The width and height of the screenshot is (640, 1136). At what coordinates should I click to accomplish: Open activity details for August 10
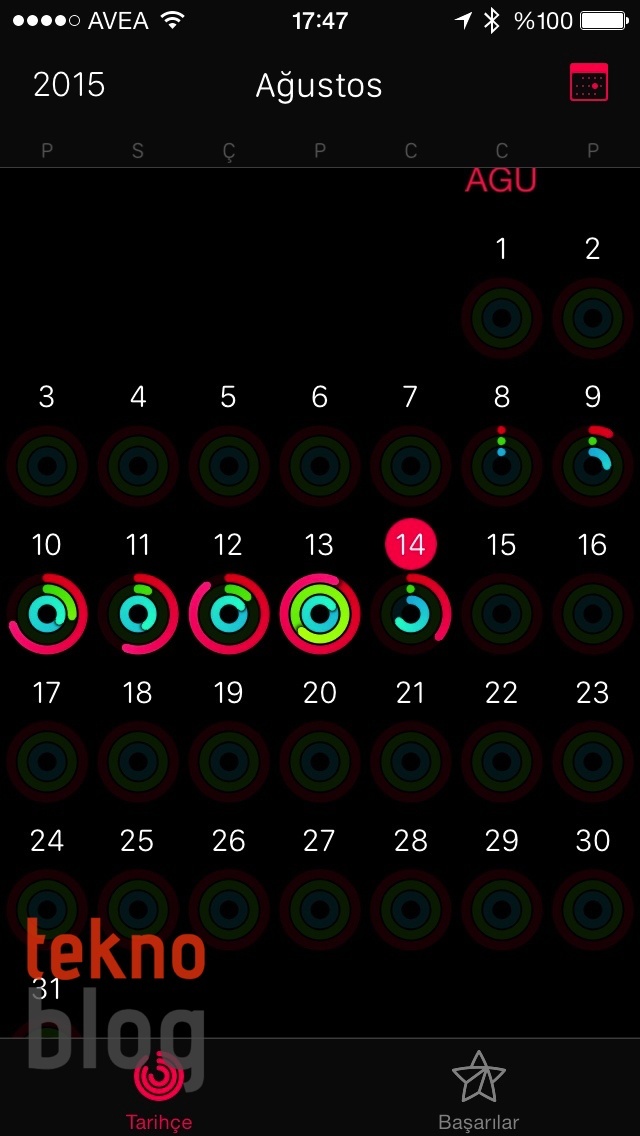(x=47, y=614)
